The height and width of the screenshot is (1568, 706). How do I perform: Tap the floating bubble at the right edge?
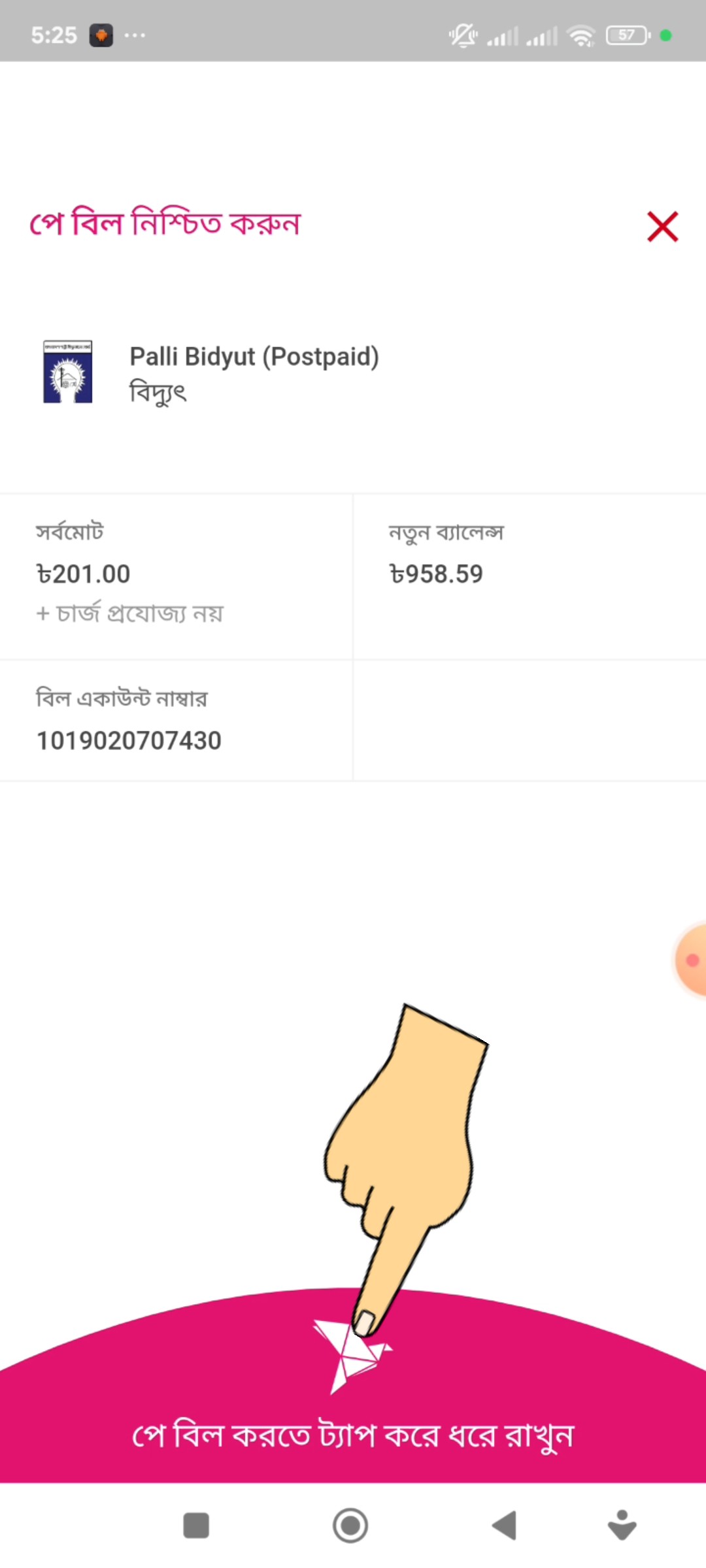692,960
